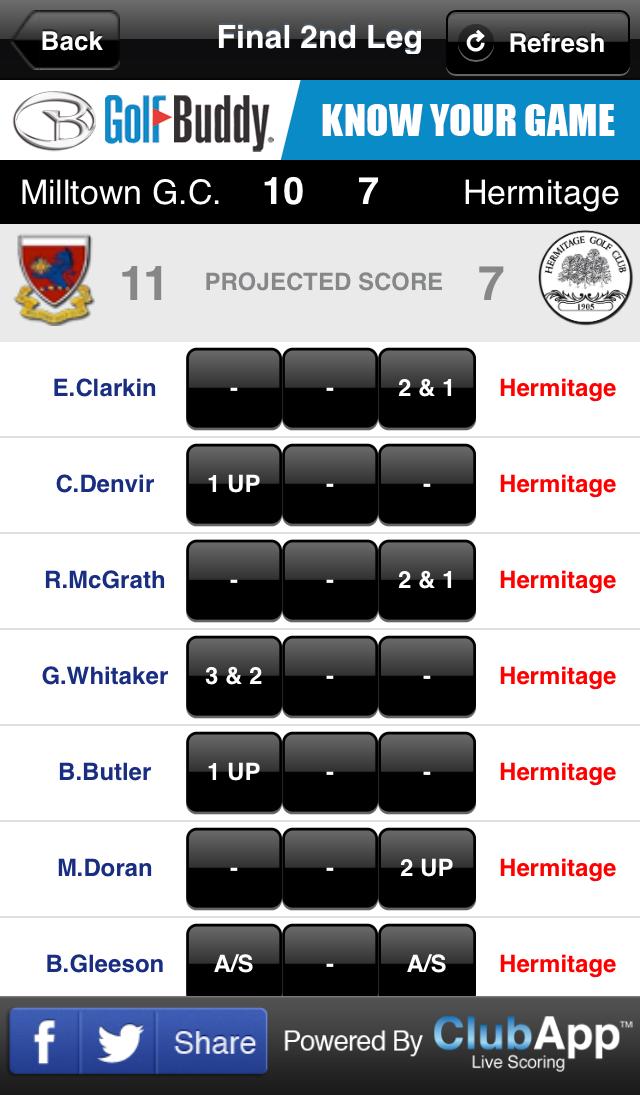Image resolution: width=640 pixels, height=1095 pixels.
Task: Share scores on Facebook
Action: [44, 1042]
